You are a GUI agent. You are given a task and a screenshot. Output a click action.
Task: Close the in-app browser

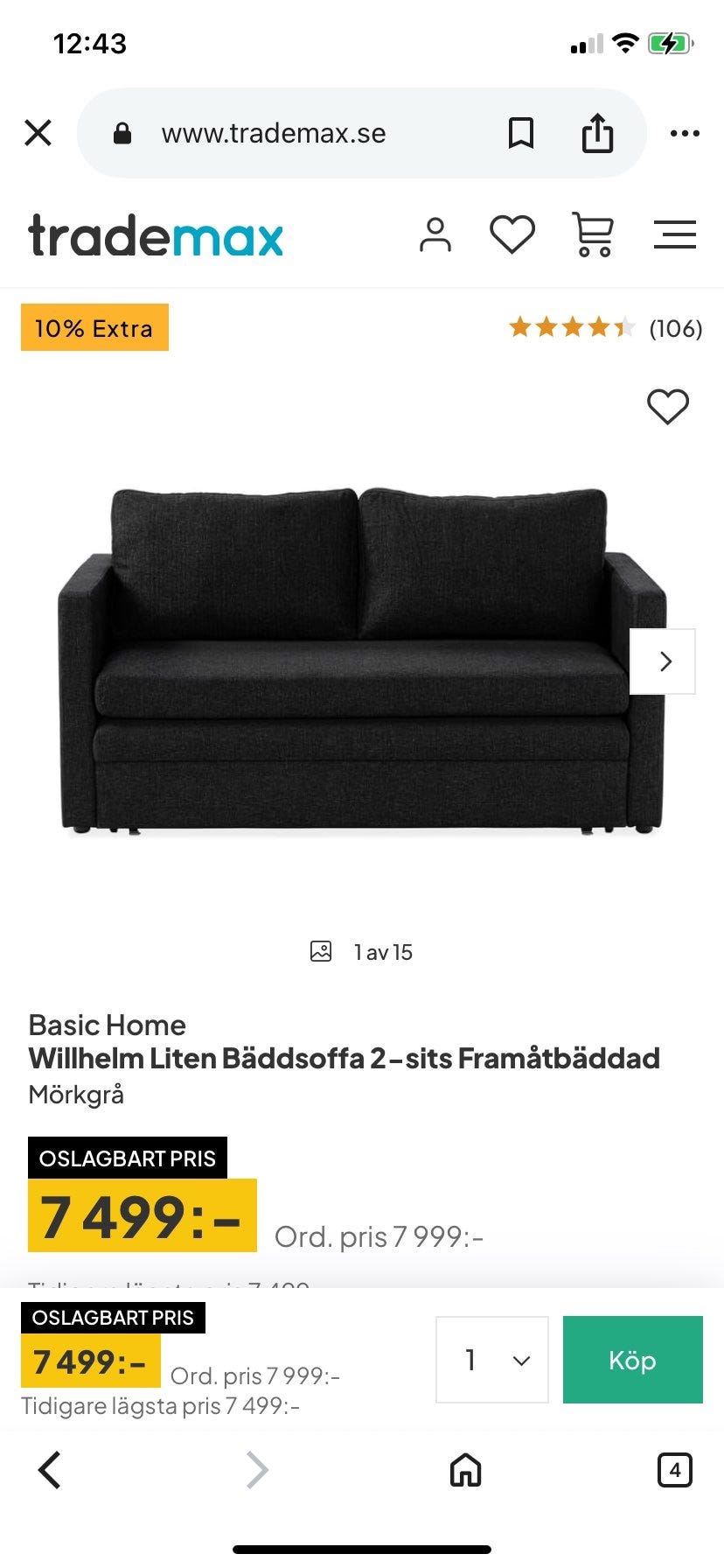click(x=38, y=133)
